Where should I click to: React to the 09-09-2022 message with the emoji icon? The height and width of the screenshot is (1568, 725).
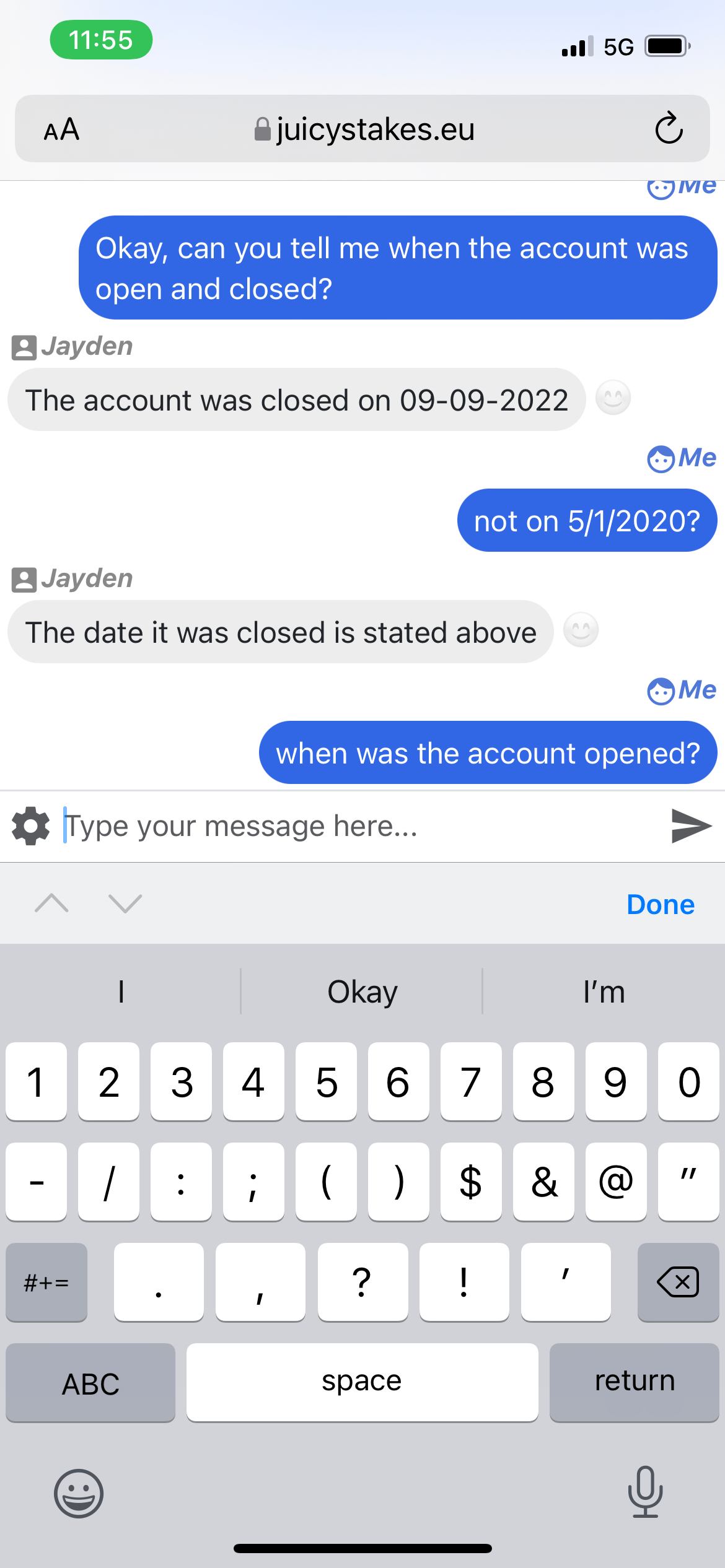coord(613,398)
